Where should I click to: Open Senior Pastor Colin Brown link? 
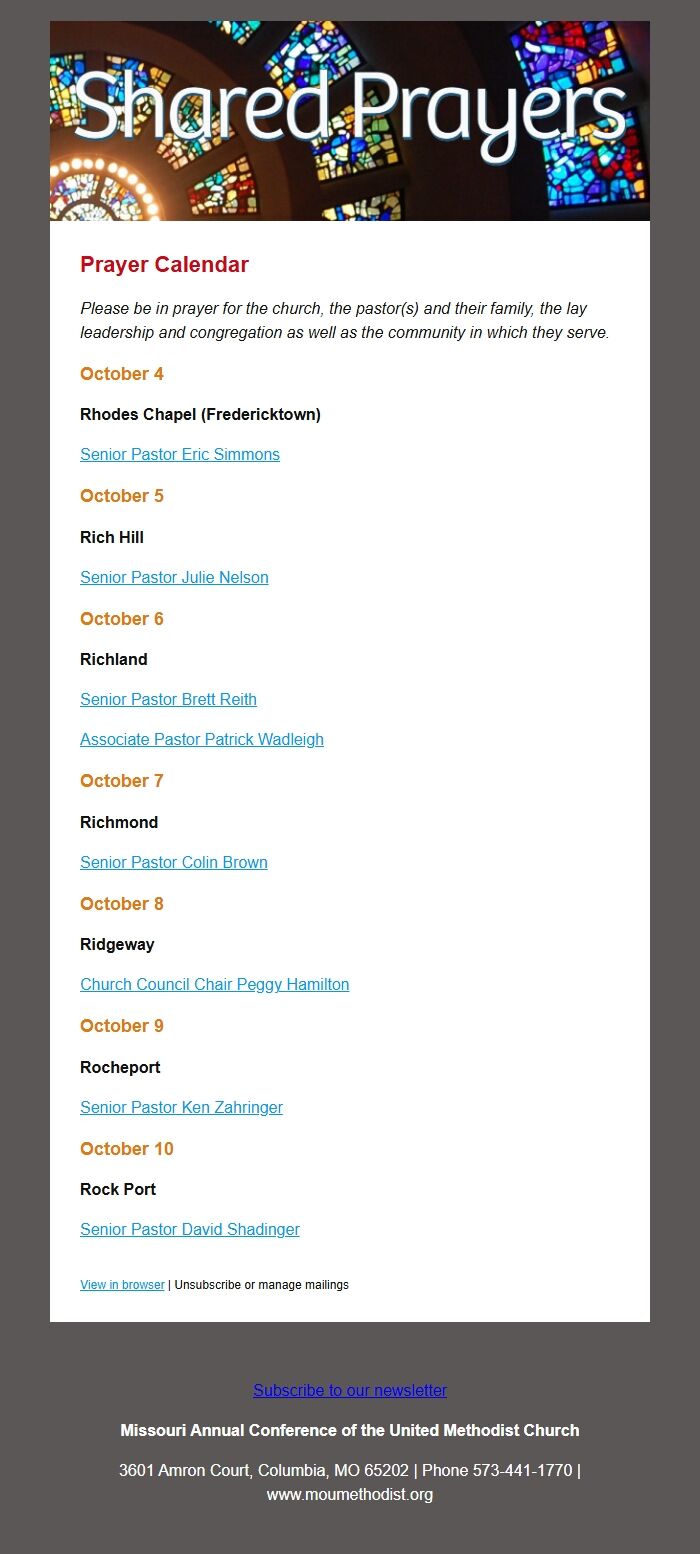(174, 862)
